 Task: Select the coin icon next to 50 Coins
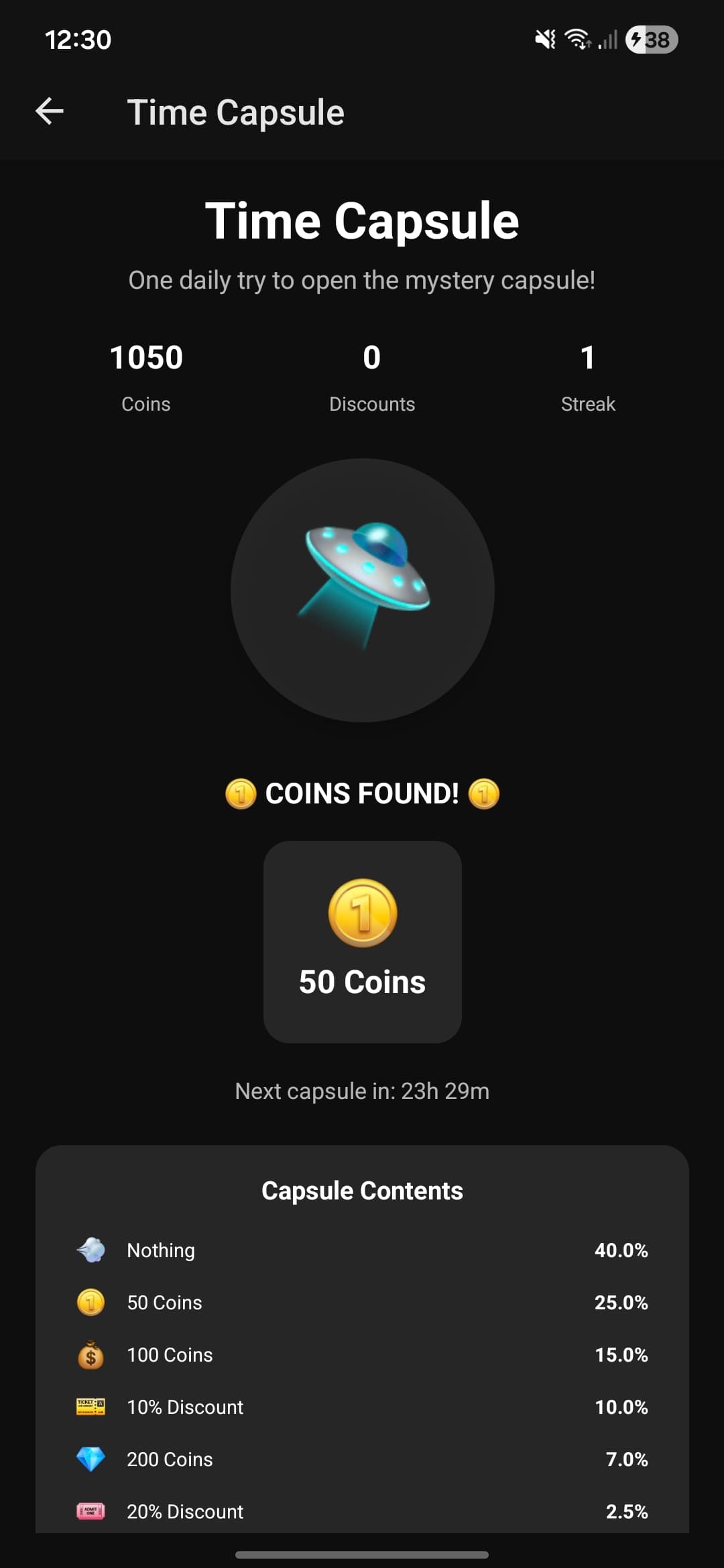[x=92, y=1302]
